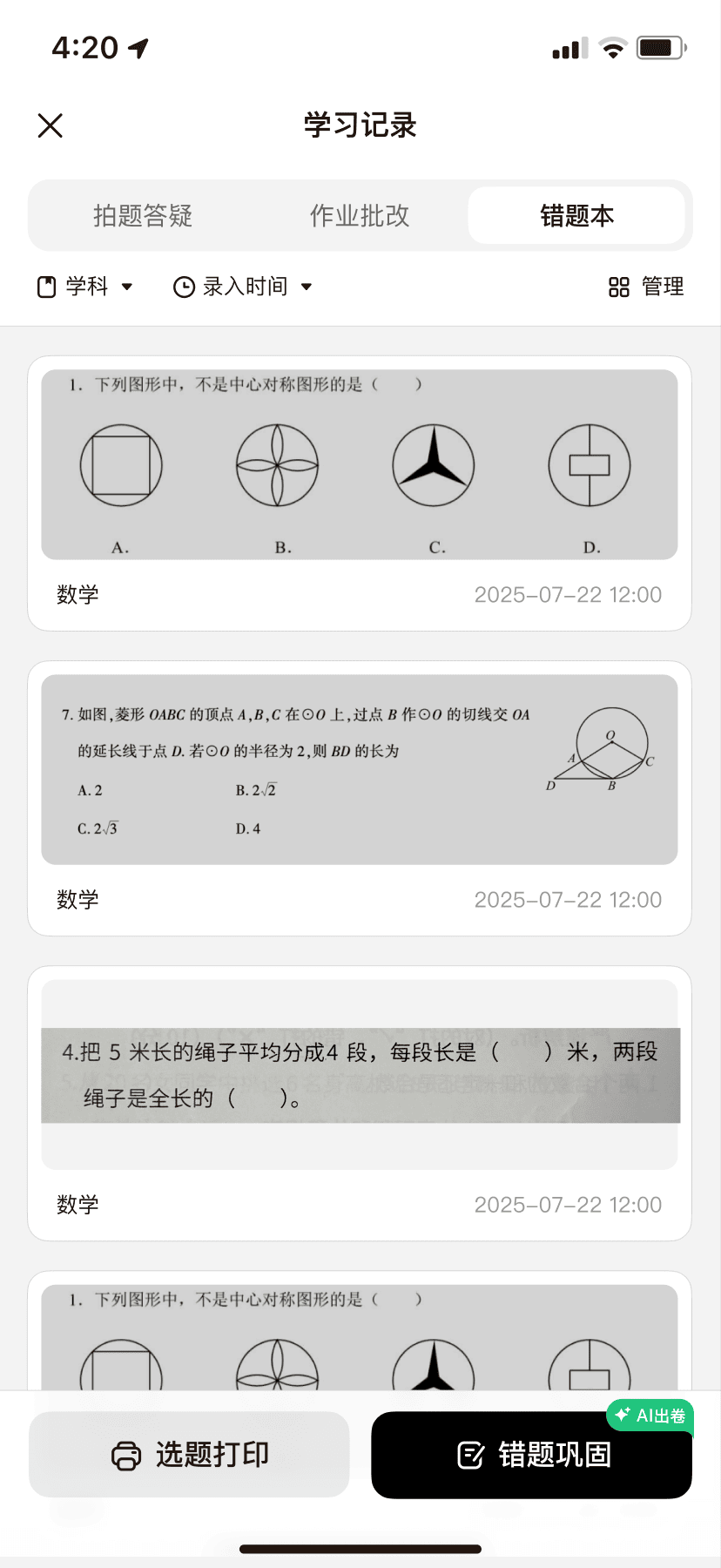Expand the 录入时间 sort dropdown

[x=243, y=287]
